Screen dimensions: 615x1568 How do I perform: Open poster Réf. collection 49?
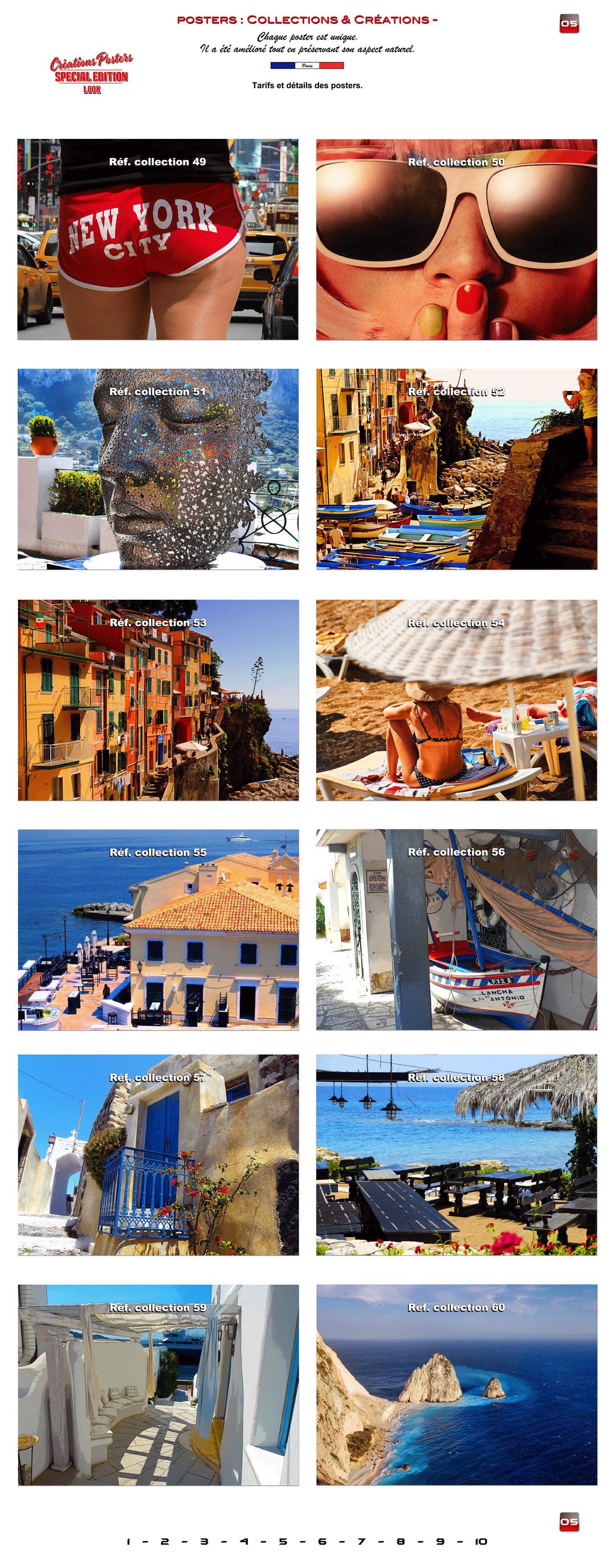[158, 239]
